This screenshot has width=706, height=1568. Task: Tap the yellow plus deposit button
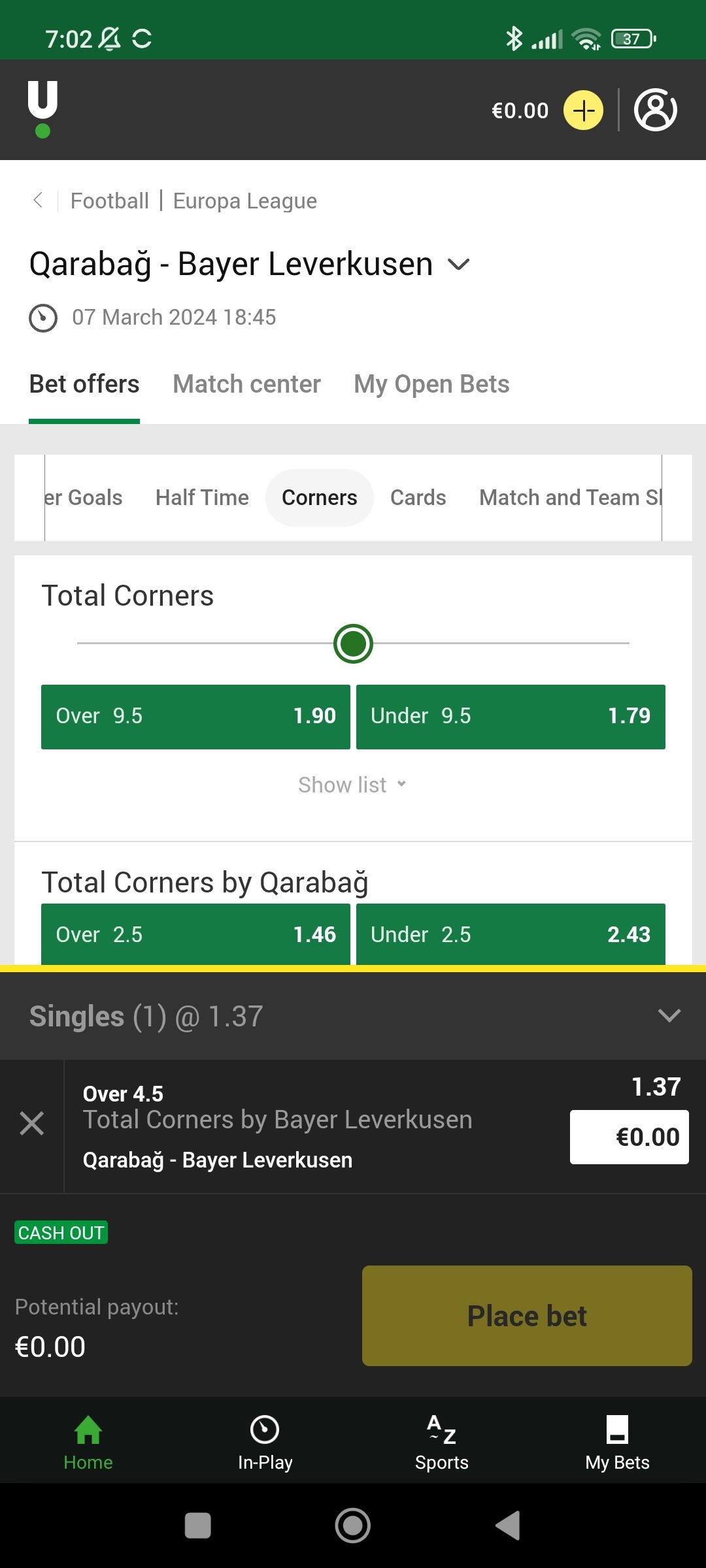click(583, 110)
